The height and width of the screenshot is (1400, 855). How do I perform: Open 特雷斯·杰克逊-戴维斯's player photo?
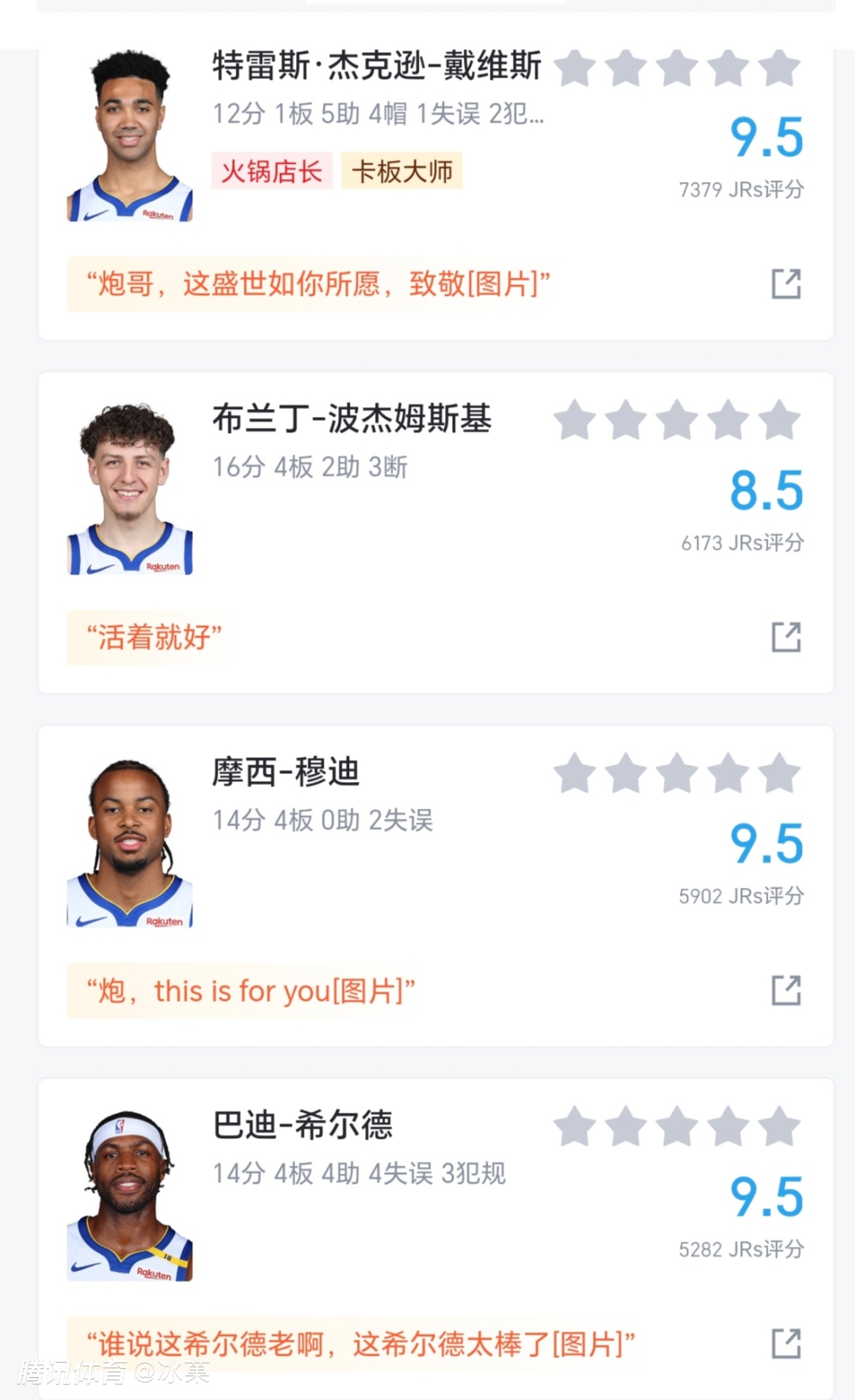[130, 136]
